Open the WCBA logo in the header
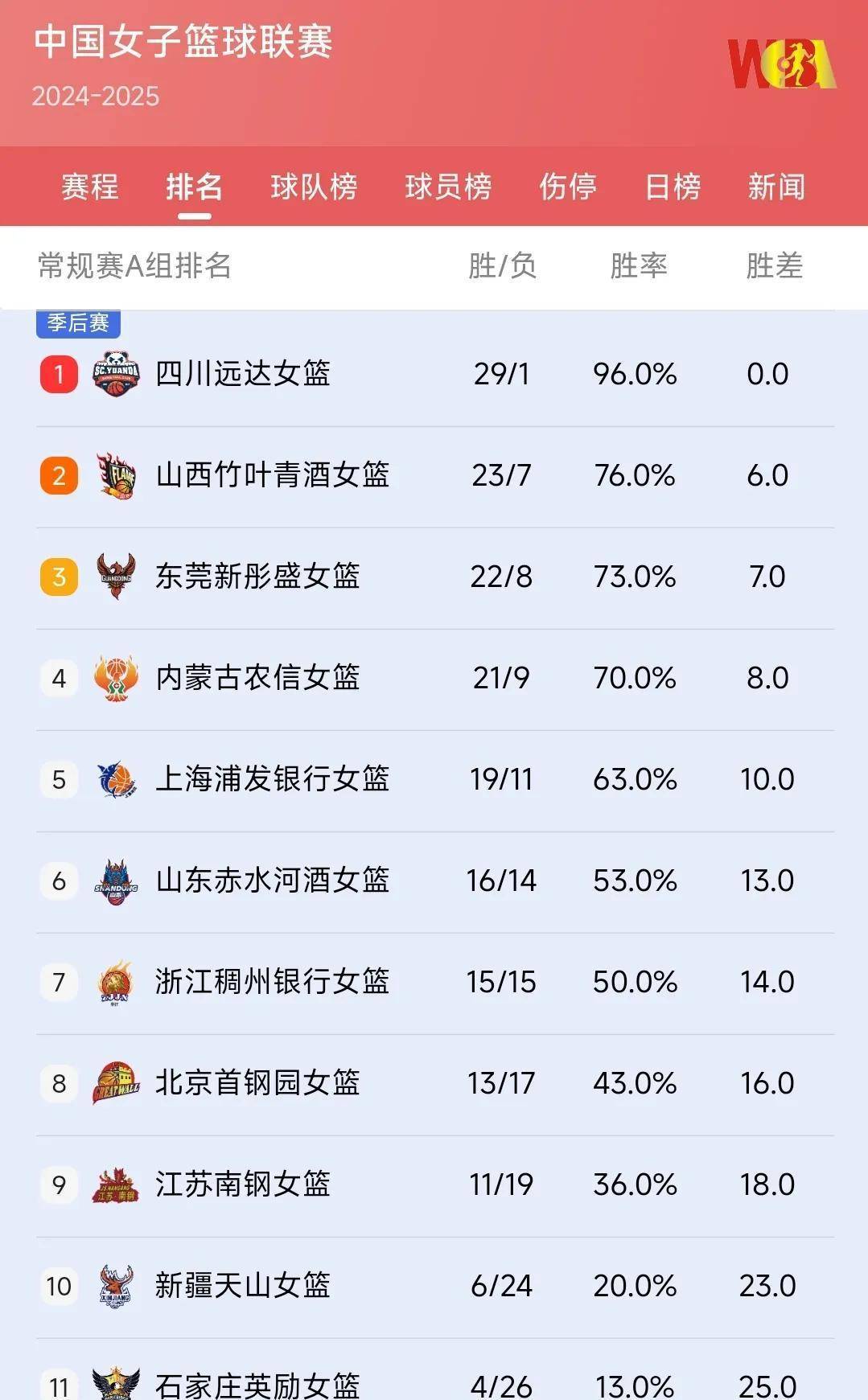Screen dimensions: 868x1400 [x=783, y=63]
